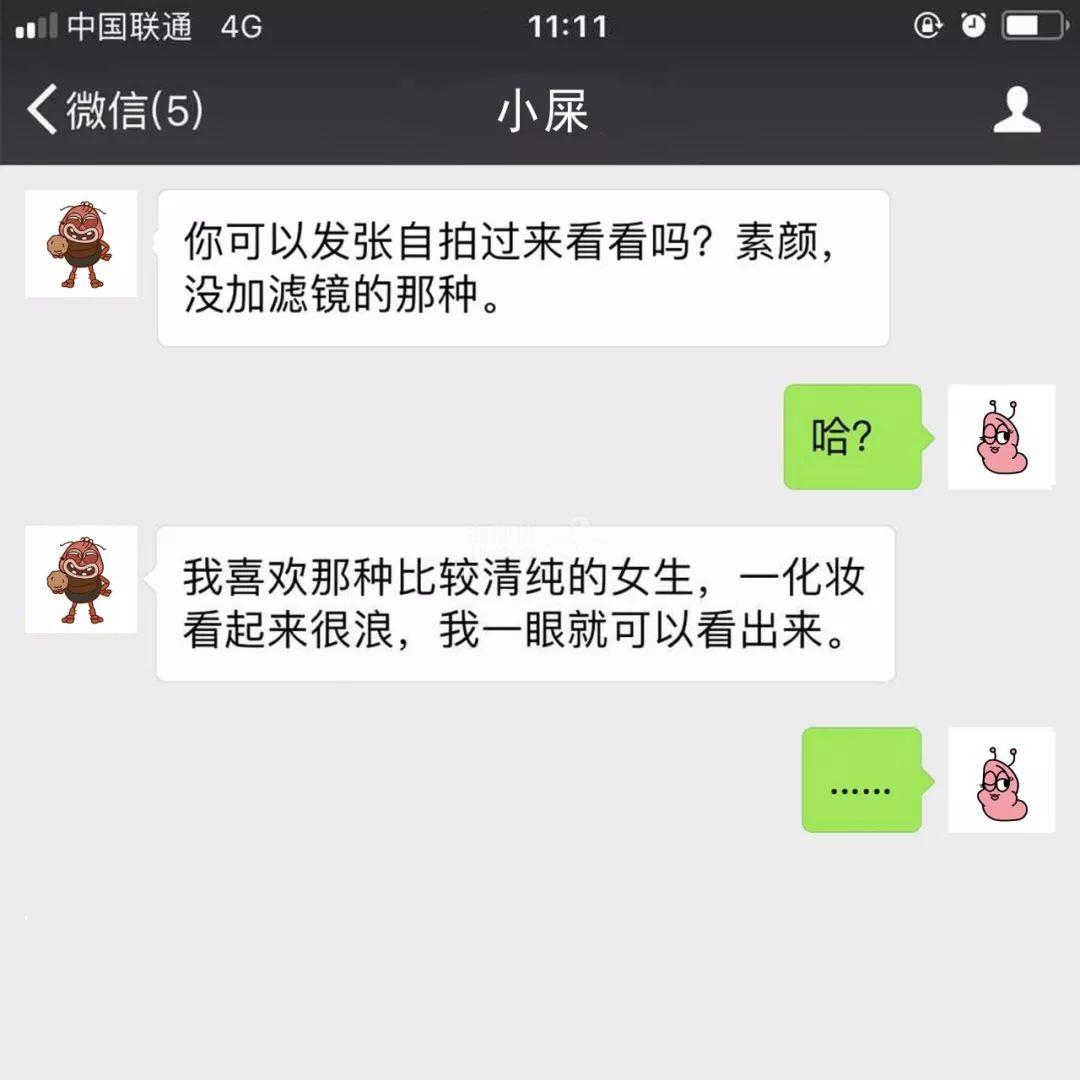1080x1080 pixels.
Task: Open the chat info profile icon
Action: (1016, 110)
